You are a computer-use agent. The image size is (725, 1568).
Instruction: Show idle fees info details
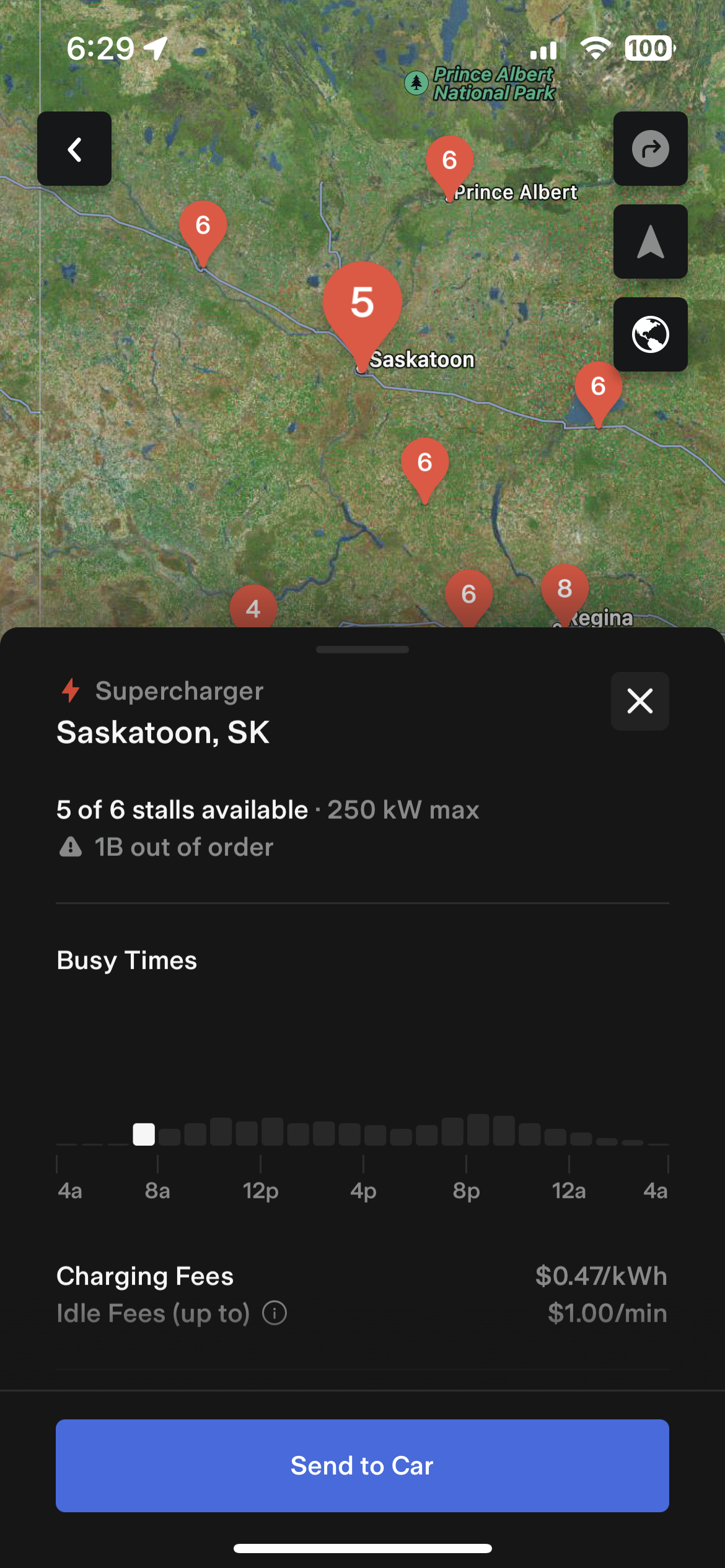tap(275, 1313)
